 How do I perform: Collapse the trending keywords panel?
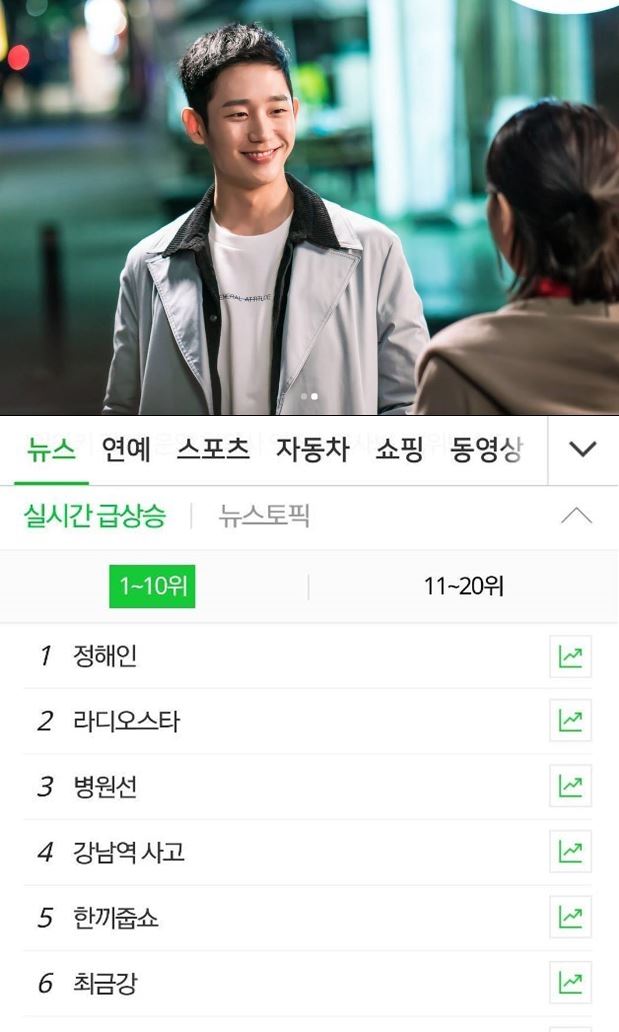click(576, 516)
